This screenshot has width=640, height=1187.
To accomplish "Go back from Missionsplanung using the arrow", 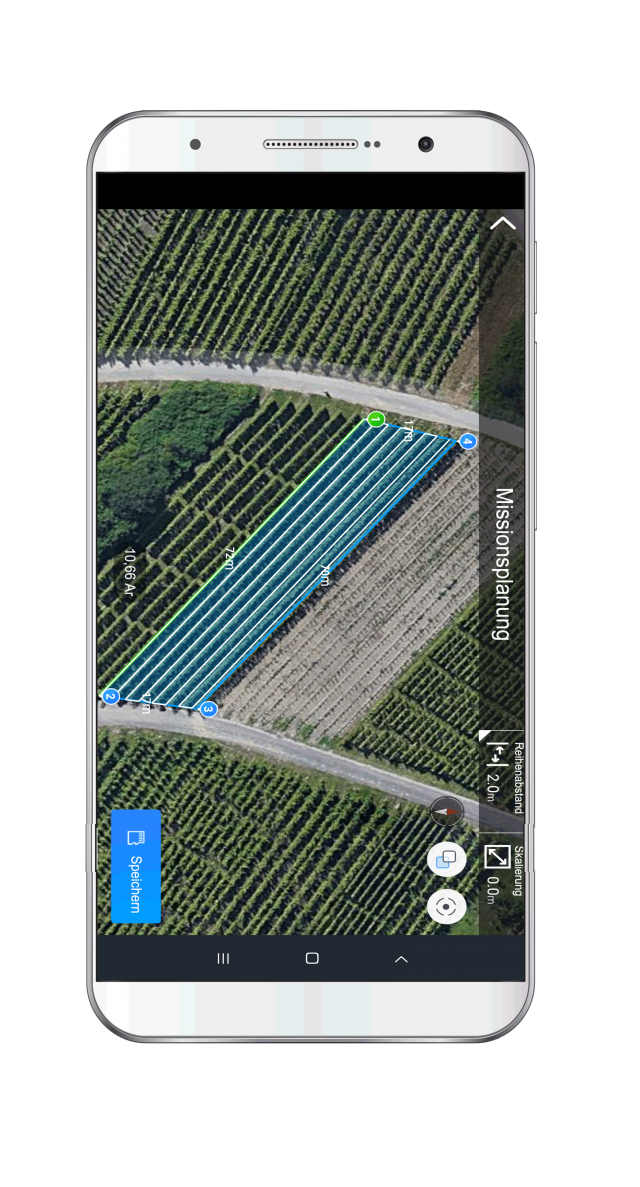I will tap(502, 224).
